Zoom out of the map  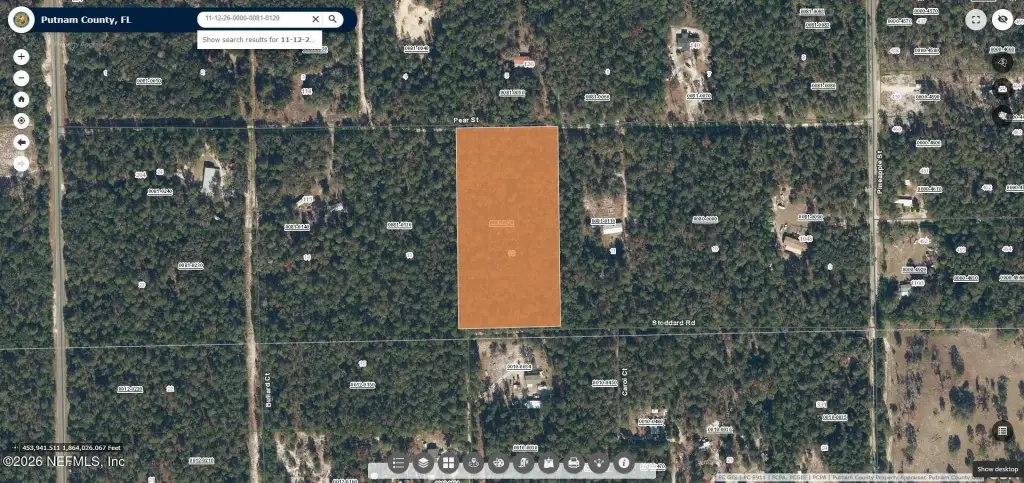click(x=21, y=78)
